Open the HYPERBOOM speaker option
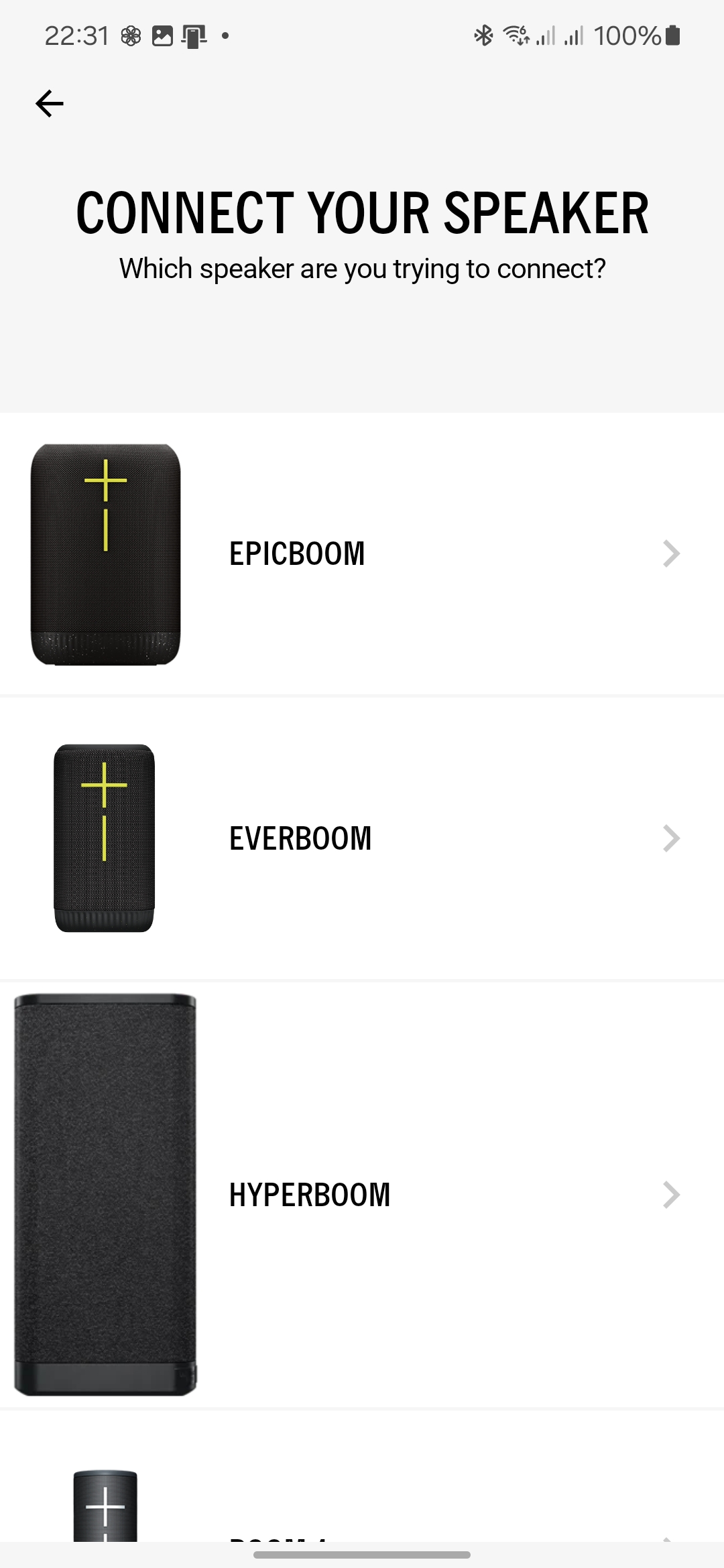Image resolution: width=724 pixels, height=1568 pixels. [362, 1195]
